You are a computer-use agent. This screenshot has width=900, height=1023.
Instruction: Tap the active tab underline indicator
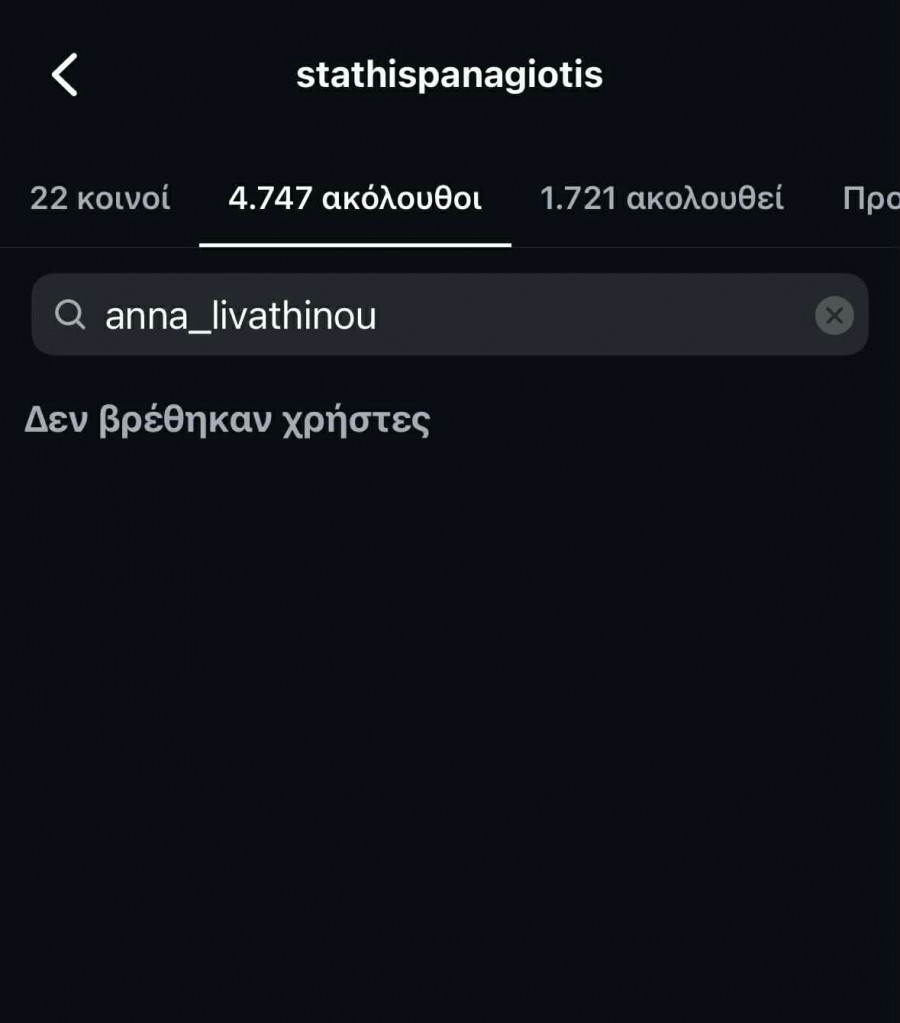pyautogui.click(x=355, y=240)
